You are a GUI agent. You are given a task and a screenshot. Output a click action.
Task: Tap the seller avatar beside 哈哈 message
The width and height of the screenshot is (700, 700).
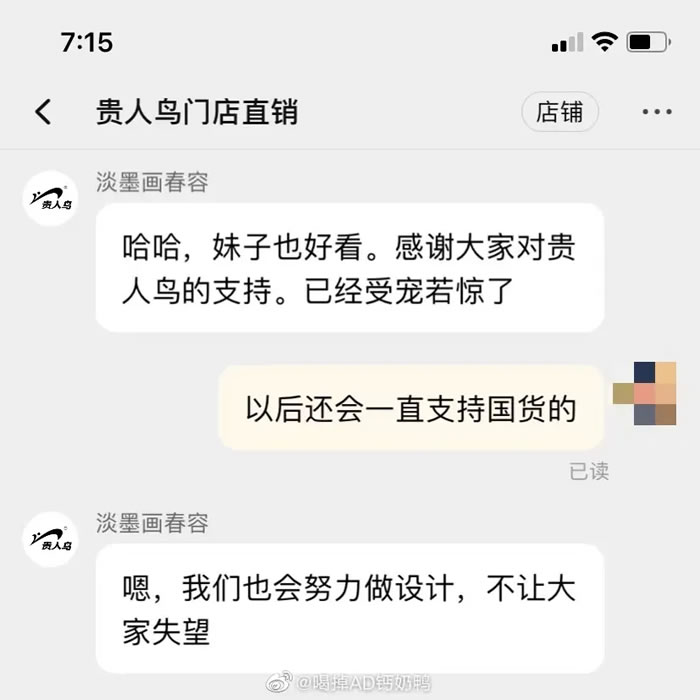[50, 198]
